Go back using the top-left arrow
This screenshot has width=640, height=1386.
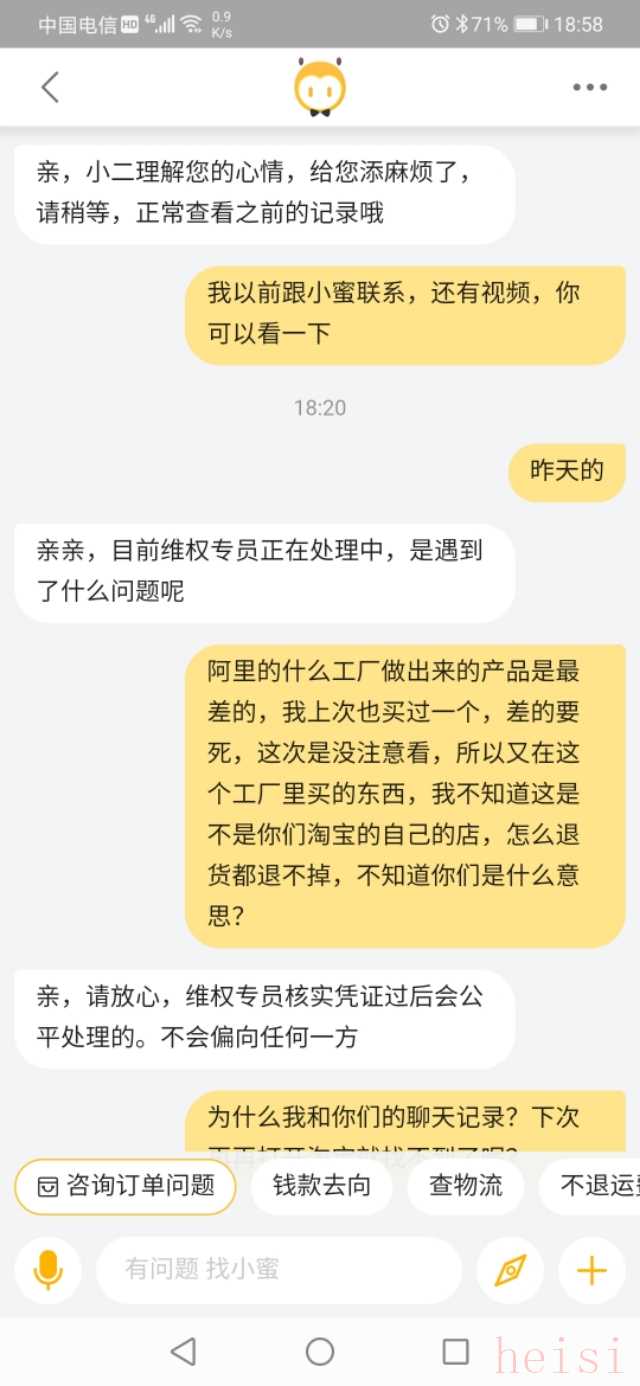tap(50, 87)
